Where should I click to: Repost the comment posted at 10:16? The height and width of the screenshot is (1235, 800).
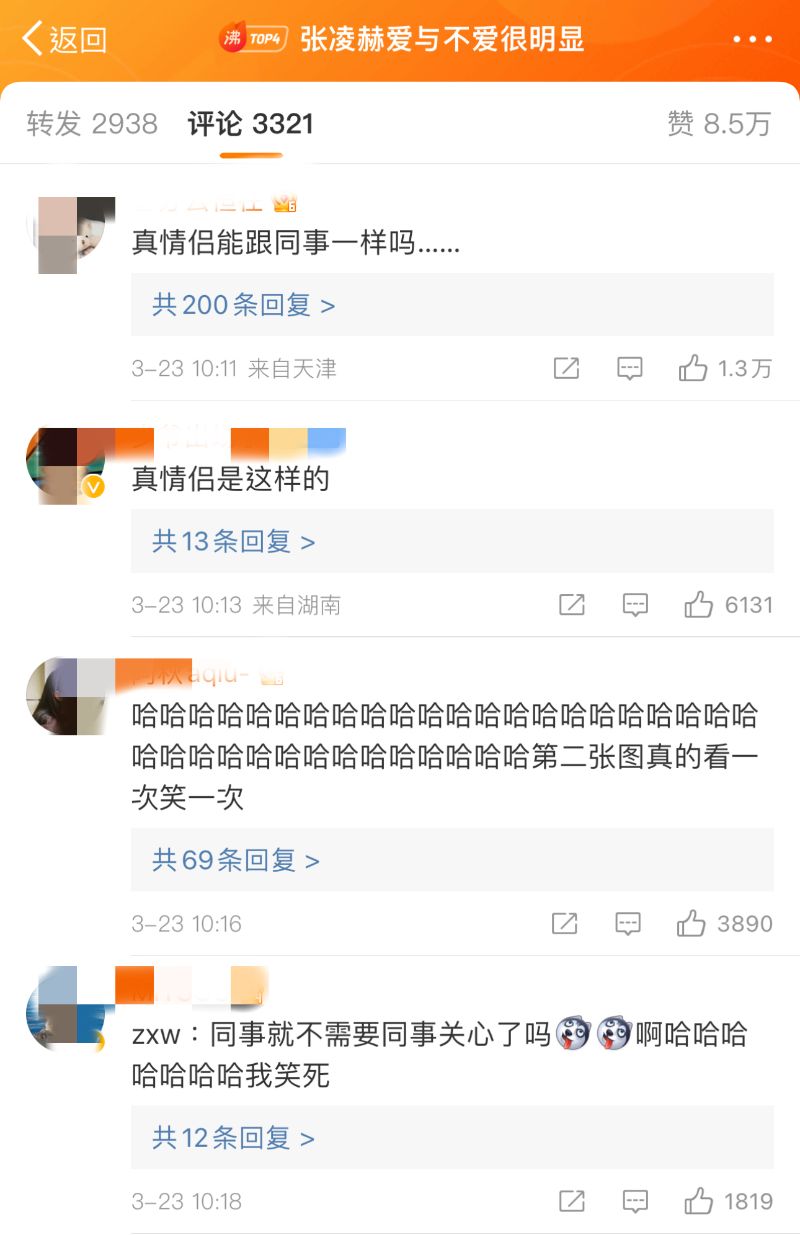(565, 924)
